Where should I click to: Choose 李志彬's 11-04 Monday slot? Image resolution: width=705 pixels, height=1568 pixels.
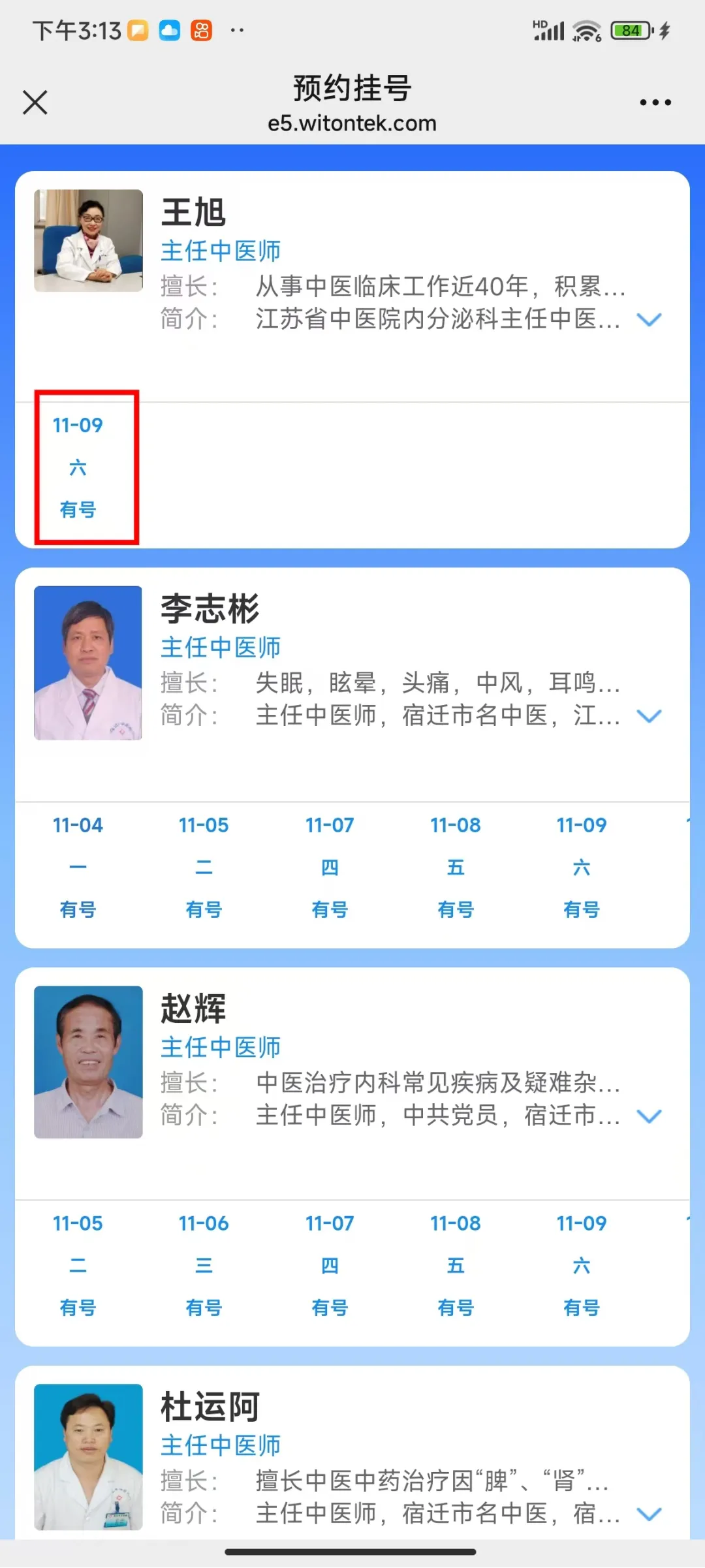[78, 867]
